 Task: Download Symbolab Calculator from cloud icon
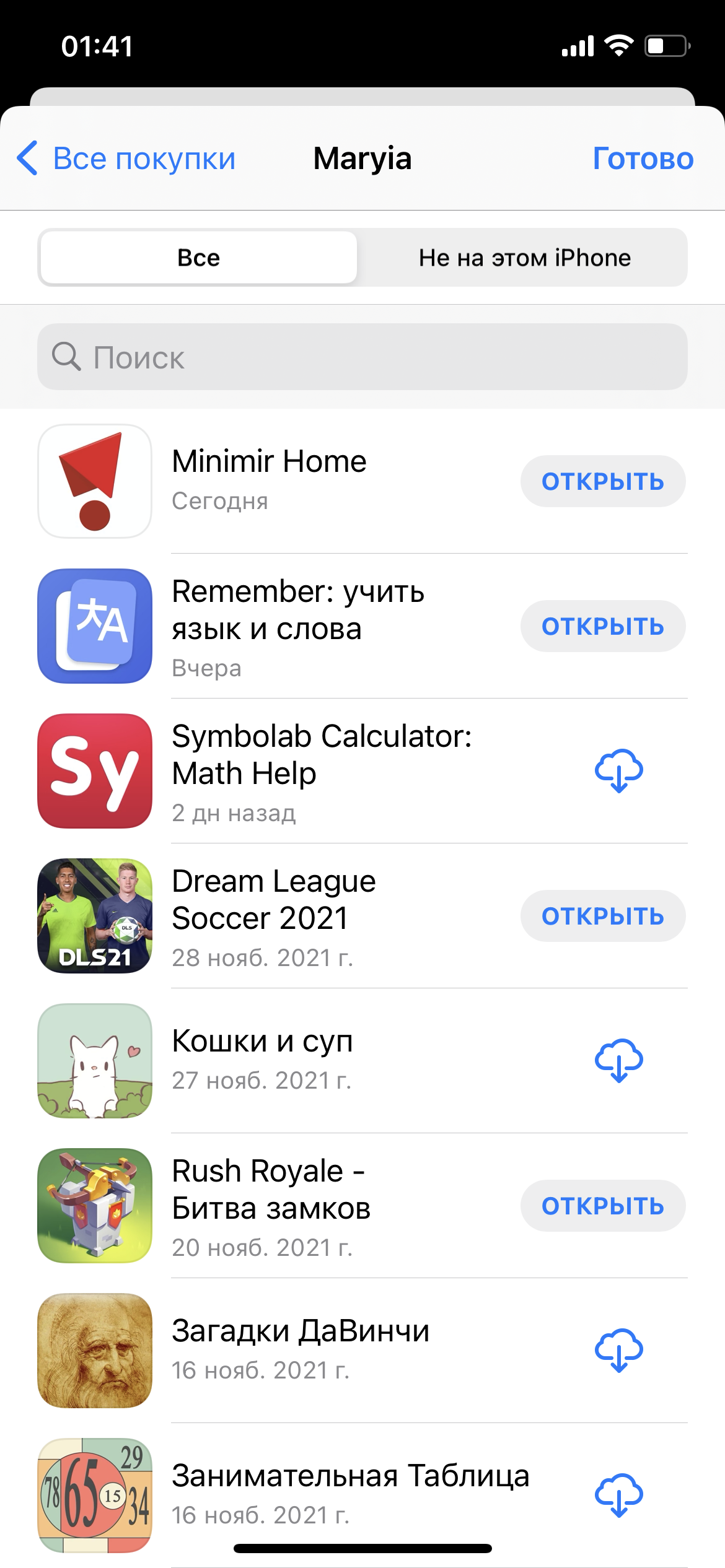coord(618,771)
